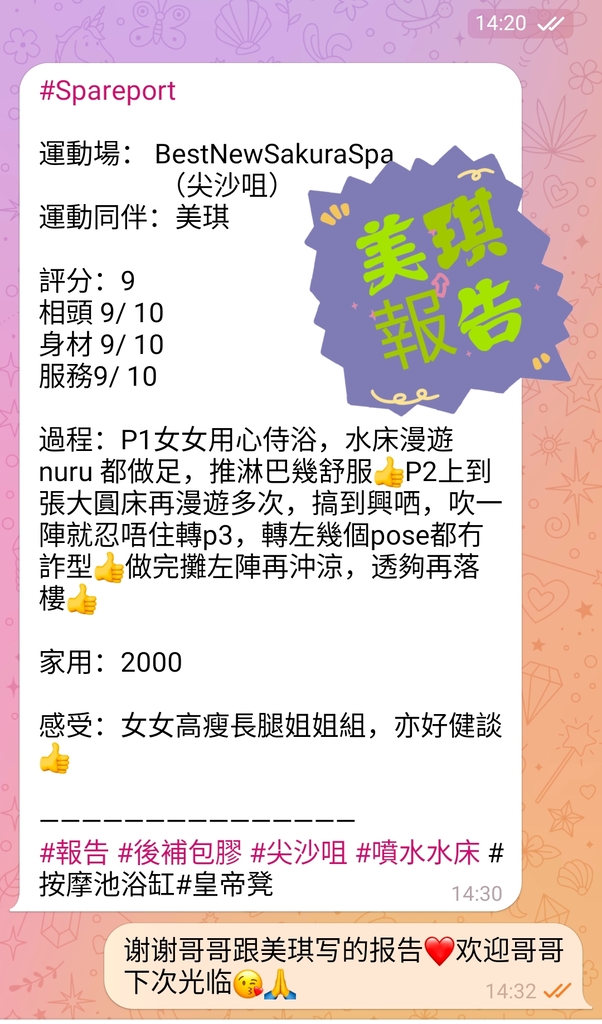Viewport: 602px width, 1024px height.
Task: Tap the #報告 hashtag
Action: point(73,853)
